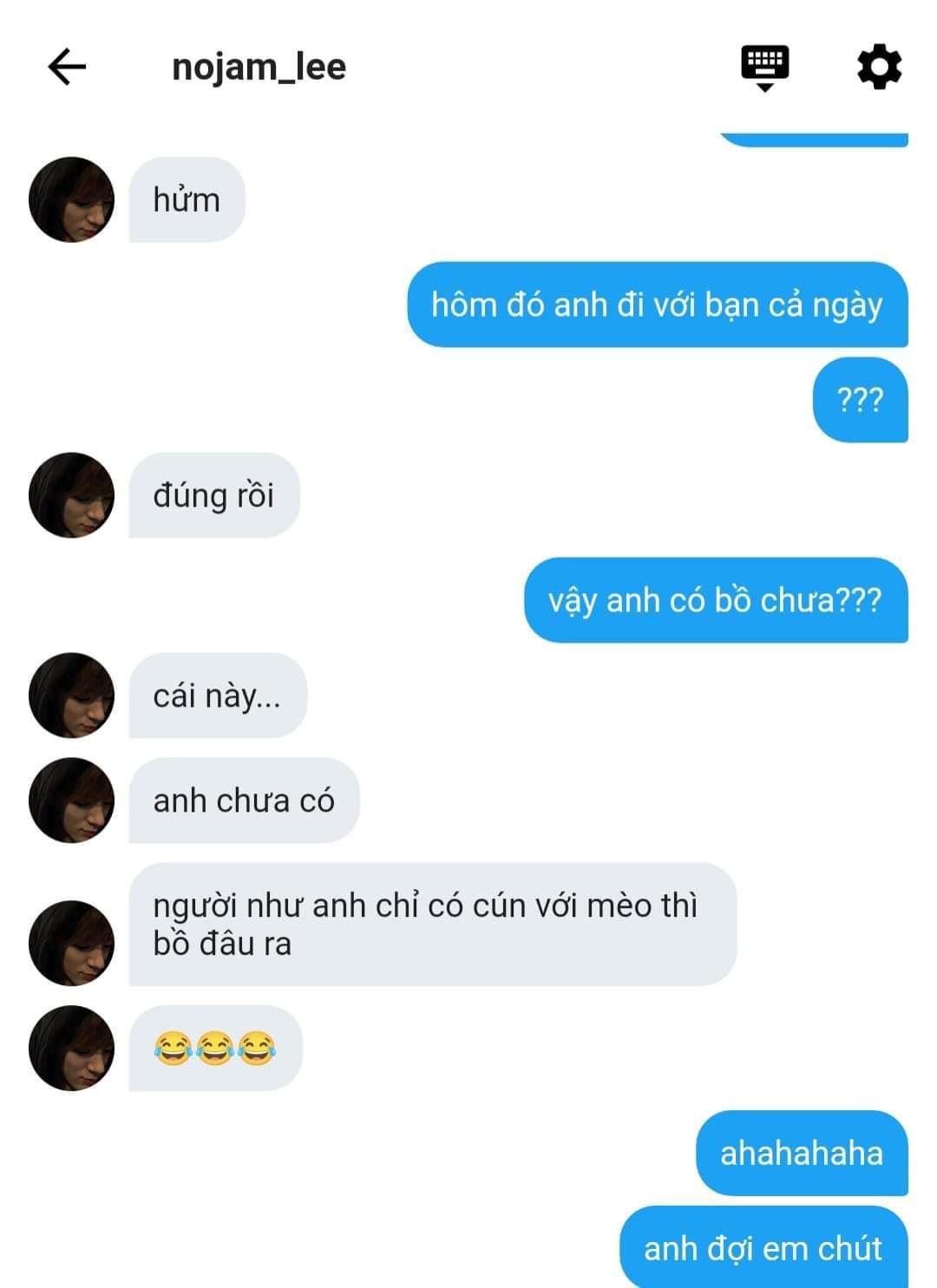The image size is (937, 1288).
Task: Go back using the arrow icon
Action: tap(67, 67)
